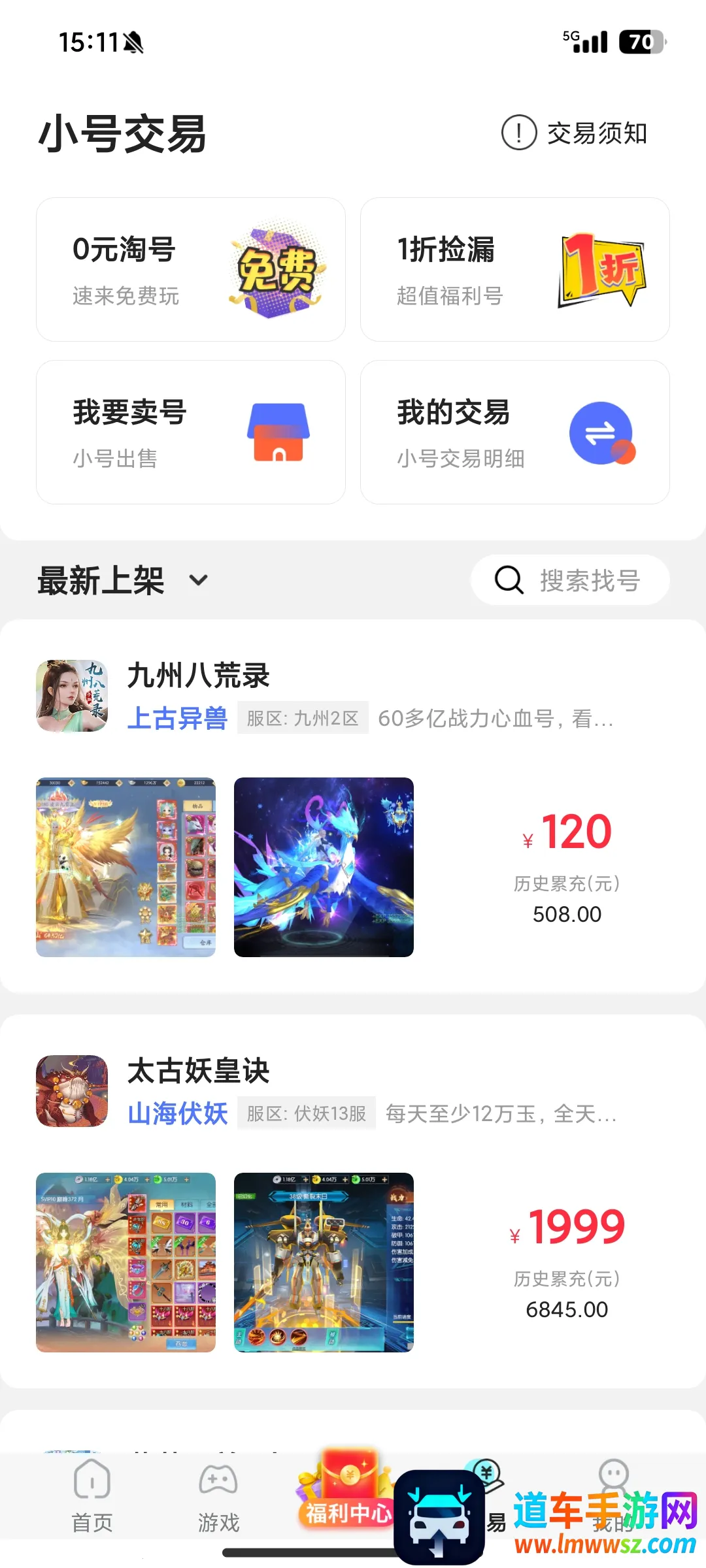
Task: Open the 太古妖皇诀 account listing
Action: (x=353, y=1201)
